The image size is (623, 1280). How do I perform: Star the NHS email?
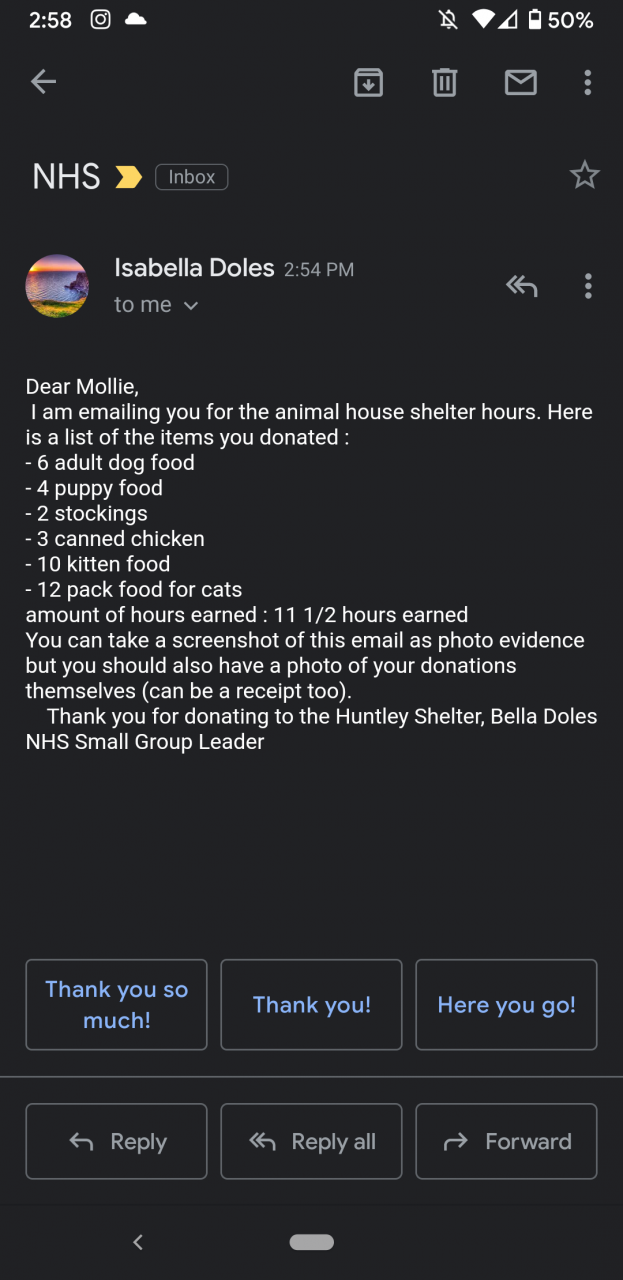coord(584,176)
